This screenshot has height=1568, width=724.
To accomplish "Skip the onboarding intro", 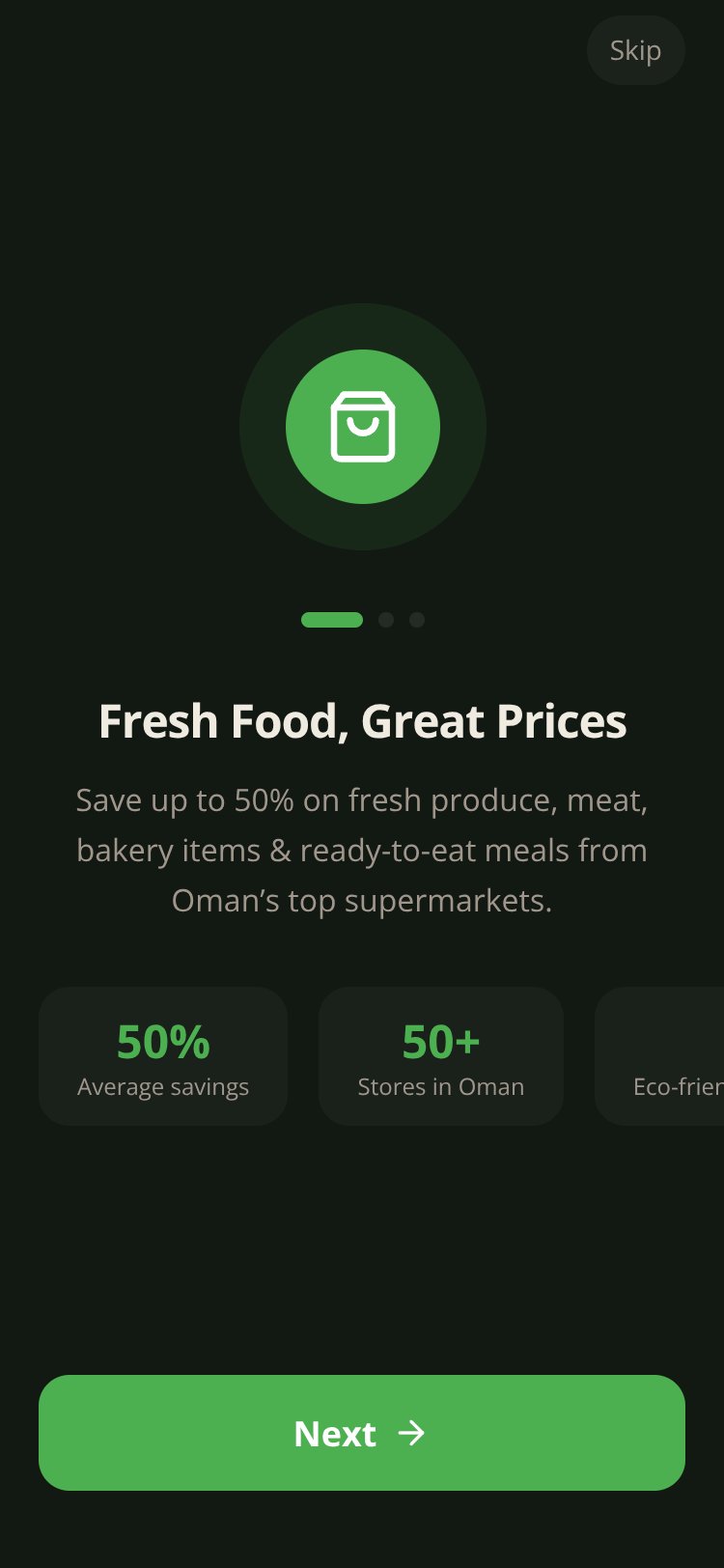I will 635,50.
